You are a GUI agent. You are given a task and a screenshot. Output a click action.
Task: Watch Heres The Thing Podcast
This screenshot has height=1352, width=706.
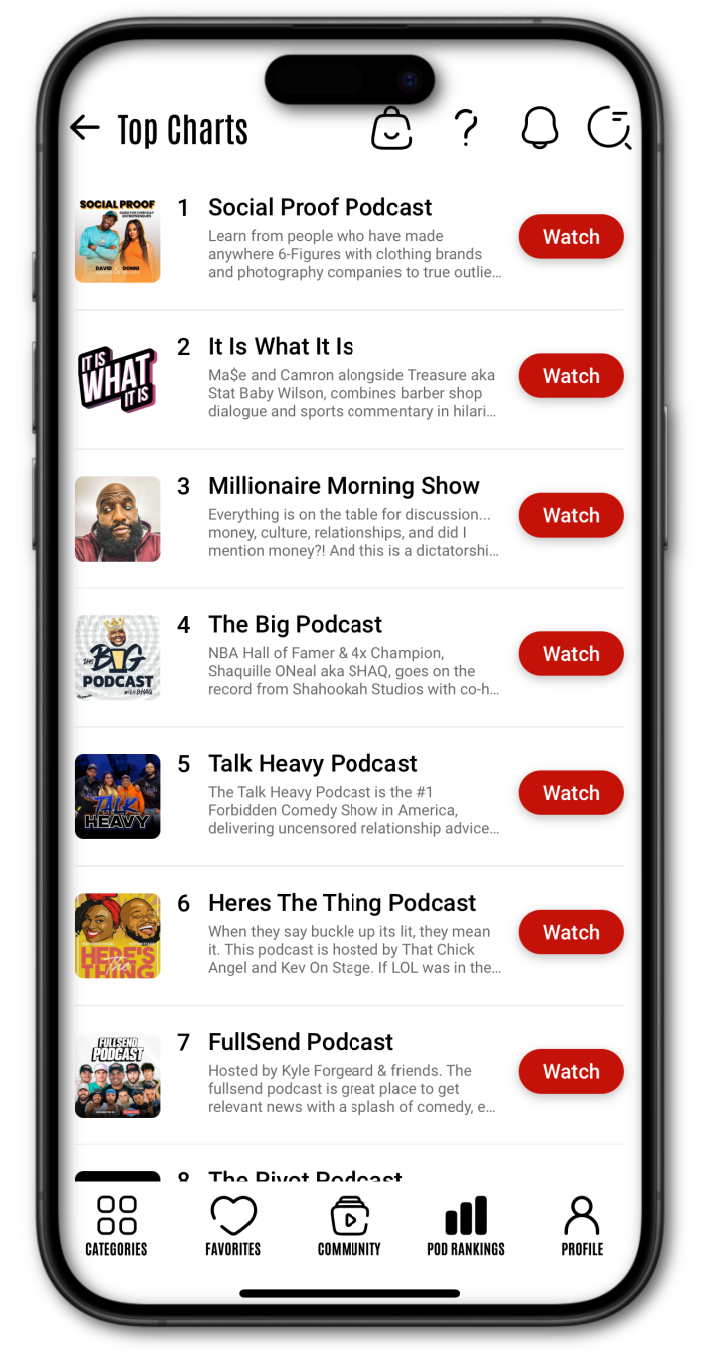570,932
